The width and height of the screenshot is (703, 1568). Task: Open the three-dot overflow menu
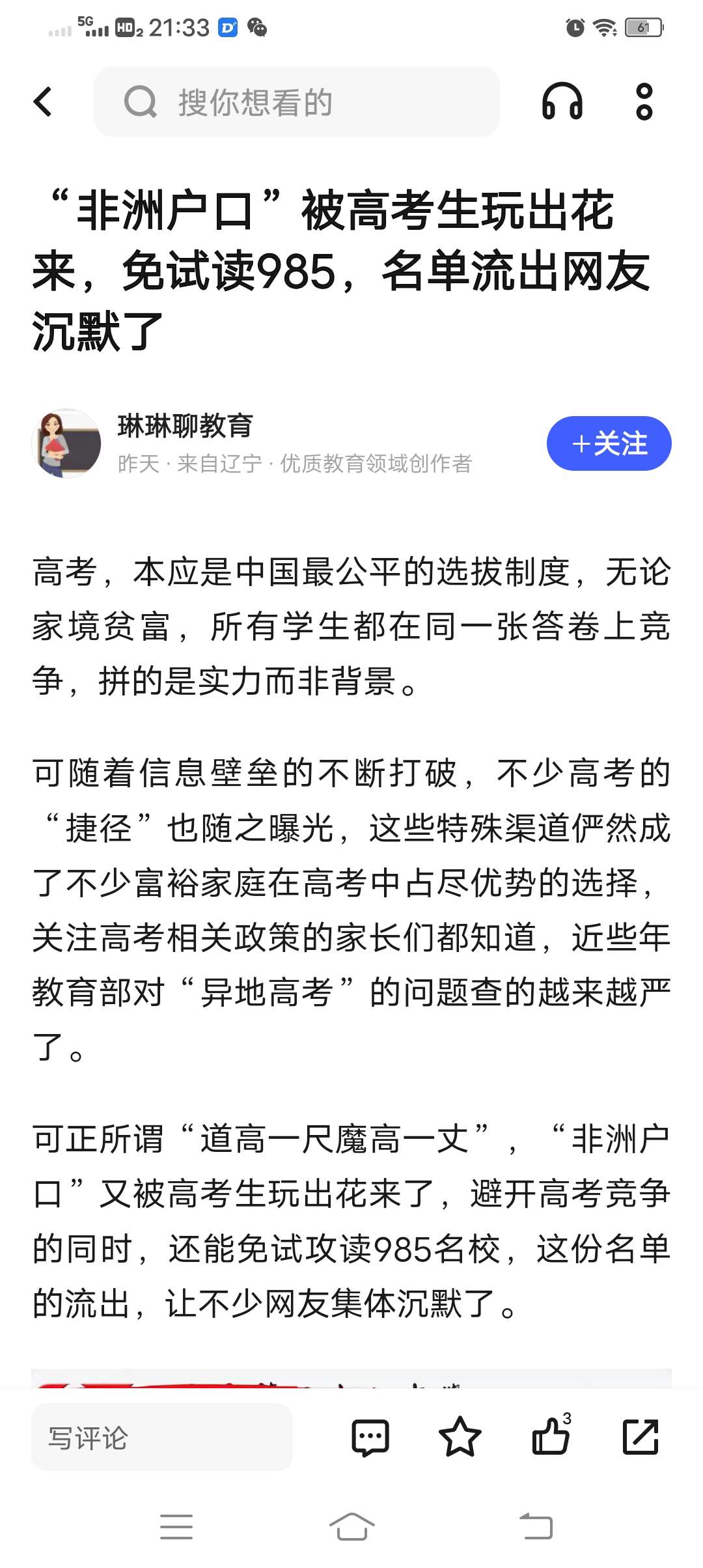pyautogui.click(x=644, y=102)
